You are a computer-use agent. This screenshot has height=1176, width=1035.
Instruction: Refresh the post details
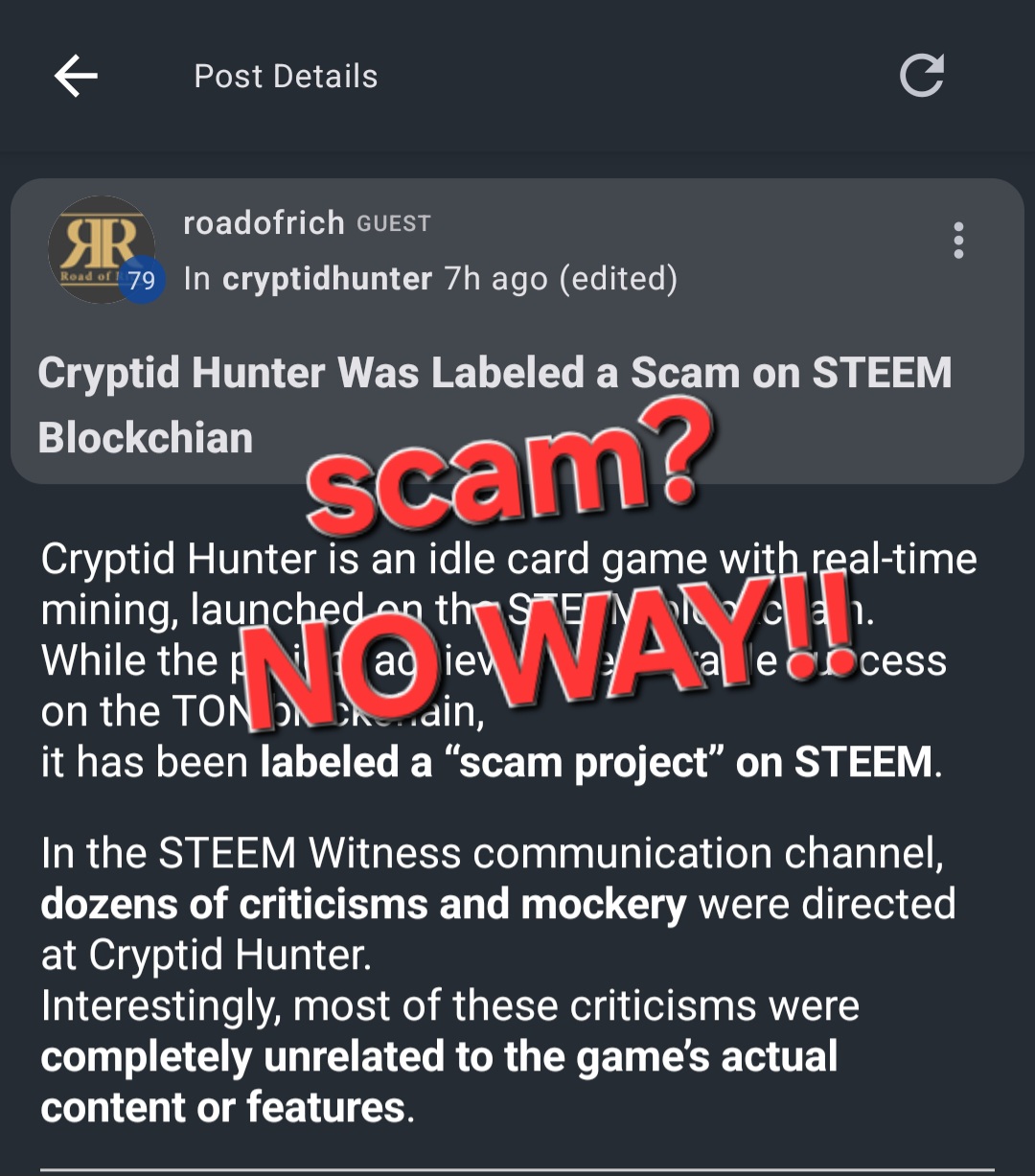point(922,76)
